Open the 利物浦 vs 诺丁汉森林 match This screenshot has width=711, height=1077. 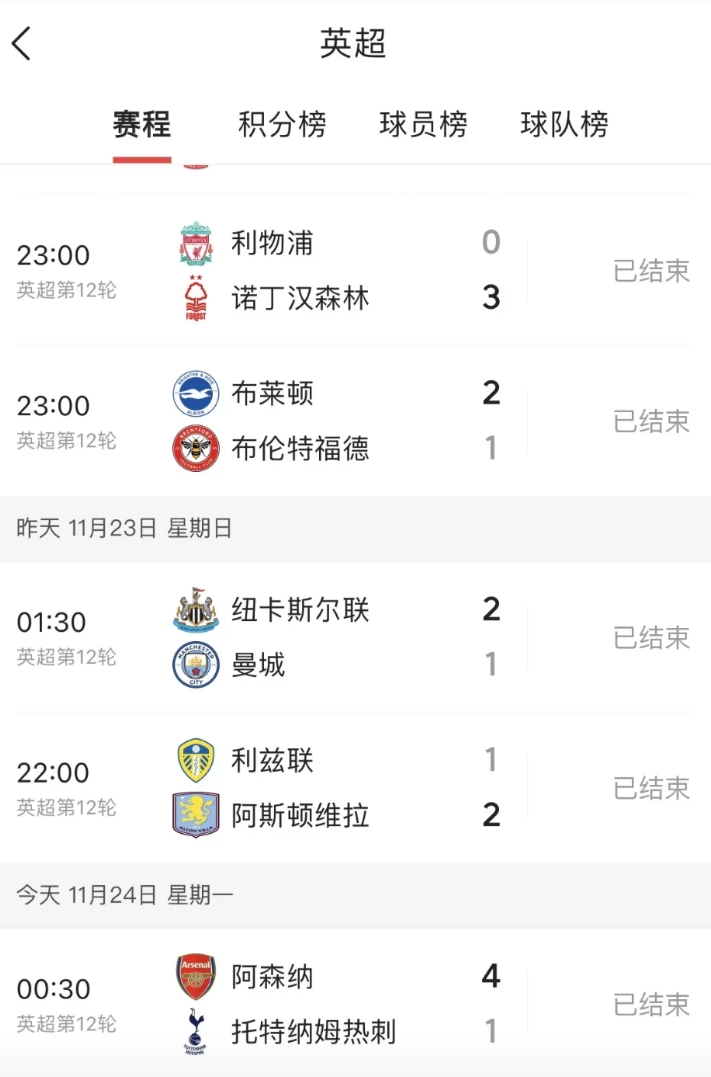click(x=355, y=270)
